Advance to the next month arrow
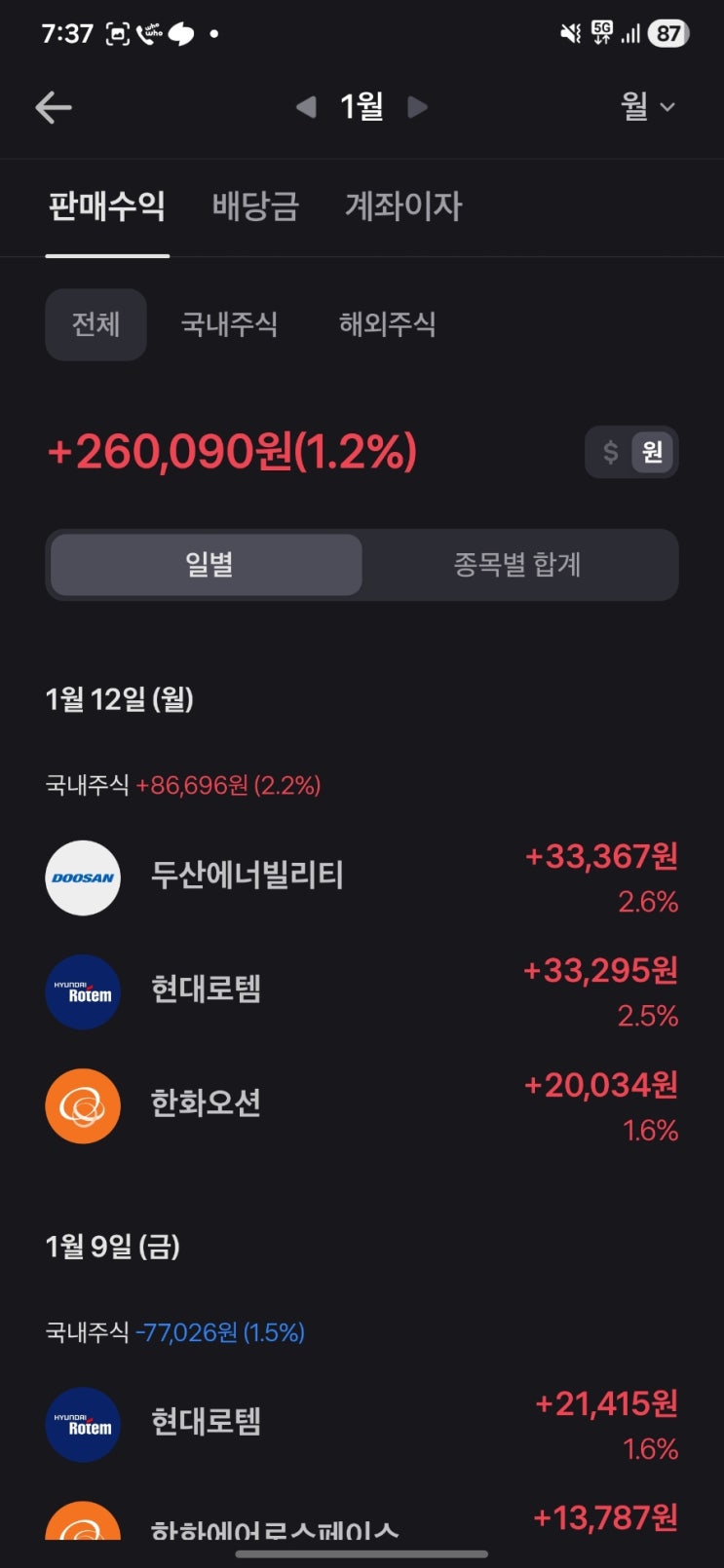Viewport: 724px width, 1568px height. coord(417,107)
